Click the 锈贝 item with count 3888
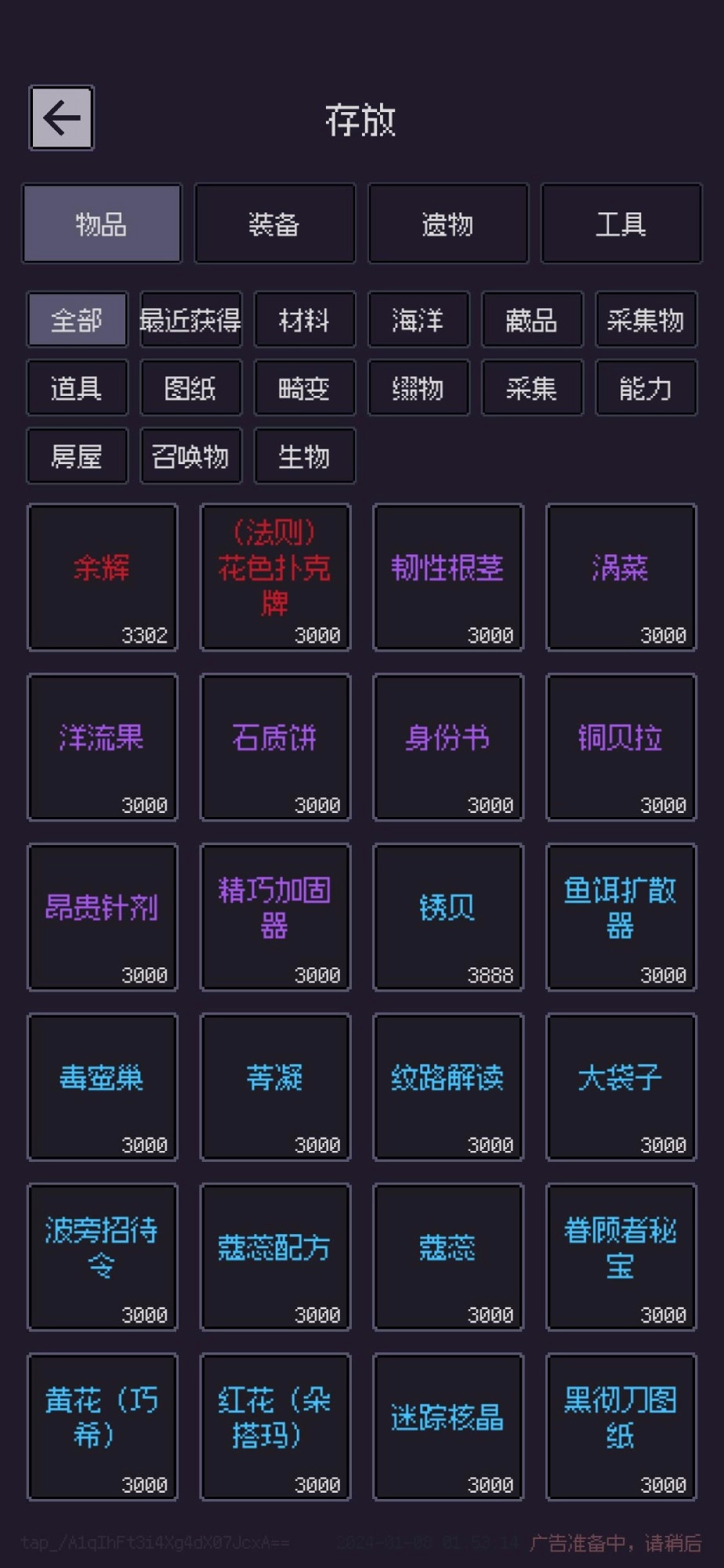The height and width of the screenshot is (1568, 724). (447, 916)
